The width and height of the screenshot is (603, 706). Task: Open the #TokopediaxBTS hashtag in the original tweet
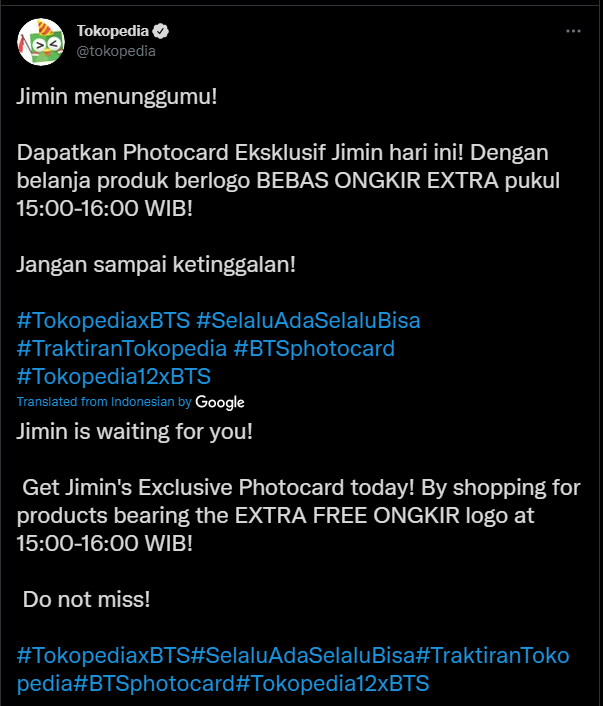coord(102,321)
